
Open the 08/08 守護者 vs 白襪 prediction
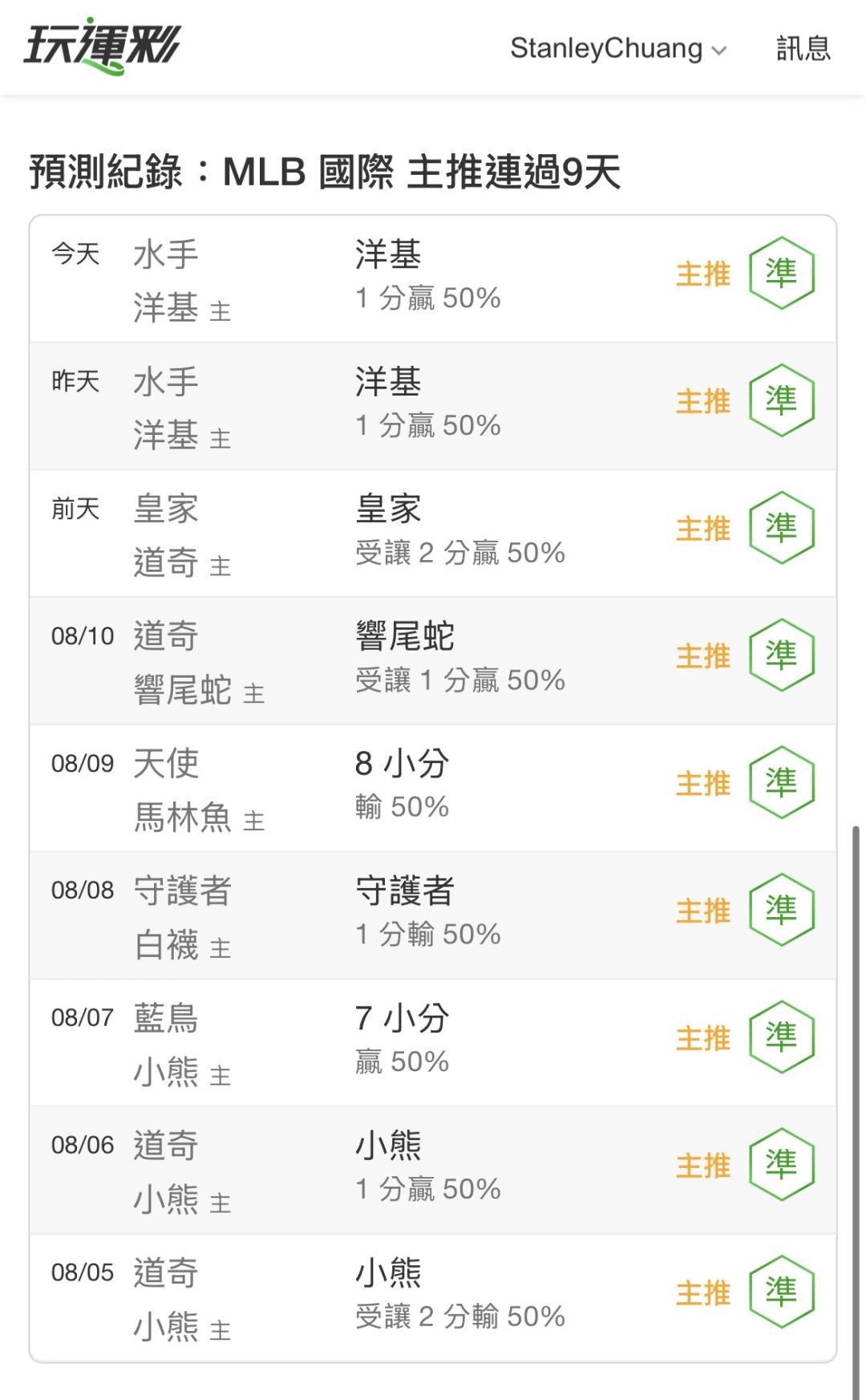(433, 915)
